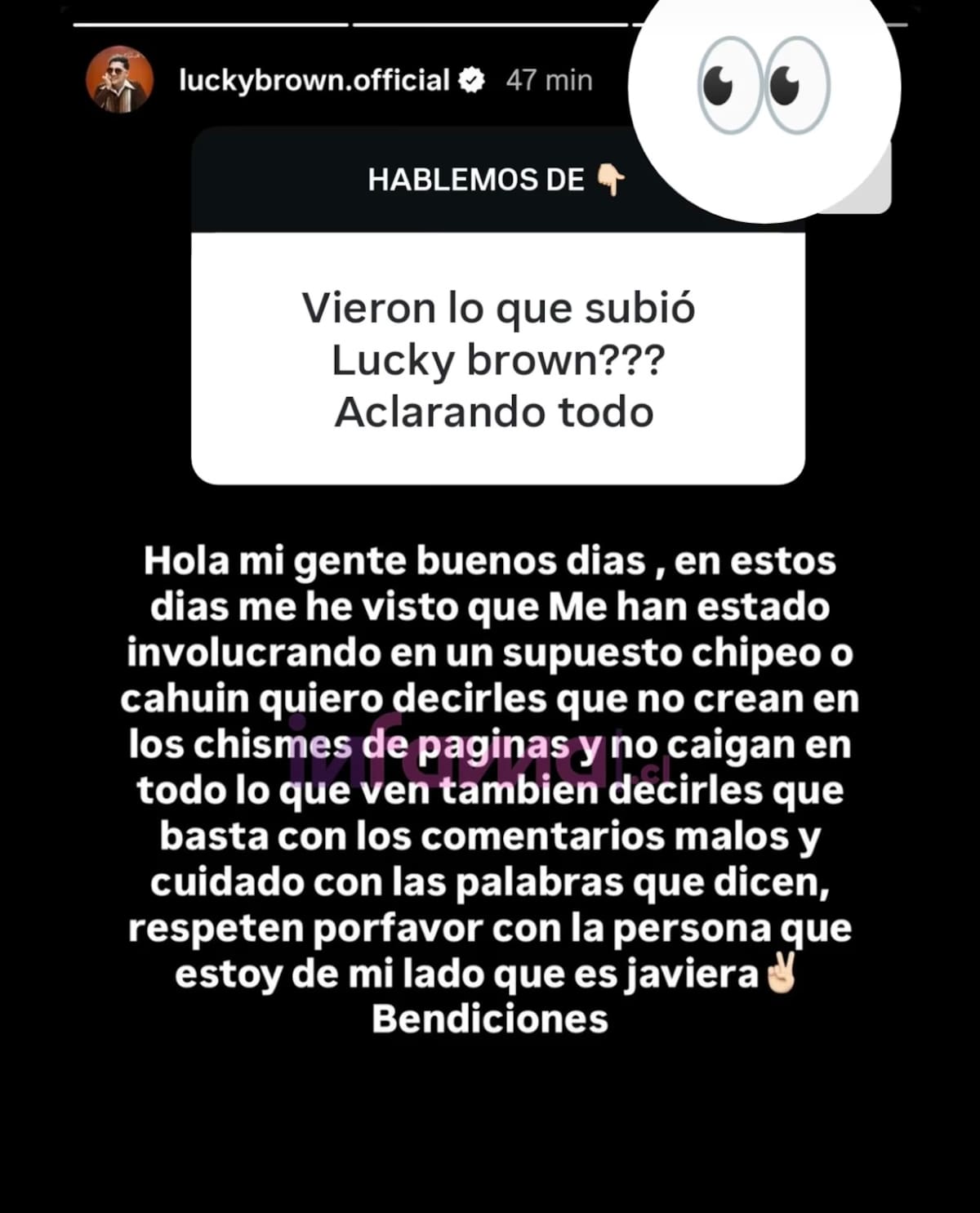The width and height of the screenshot is (980, 1213).
Task: Click the white story reply text block
Action: coord(490,784)
